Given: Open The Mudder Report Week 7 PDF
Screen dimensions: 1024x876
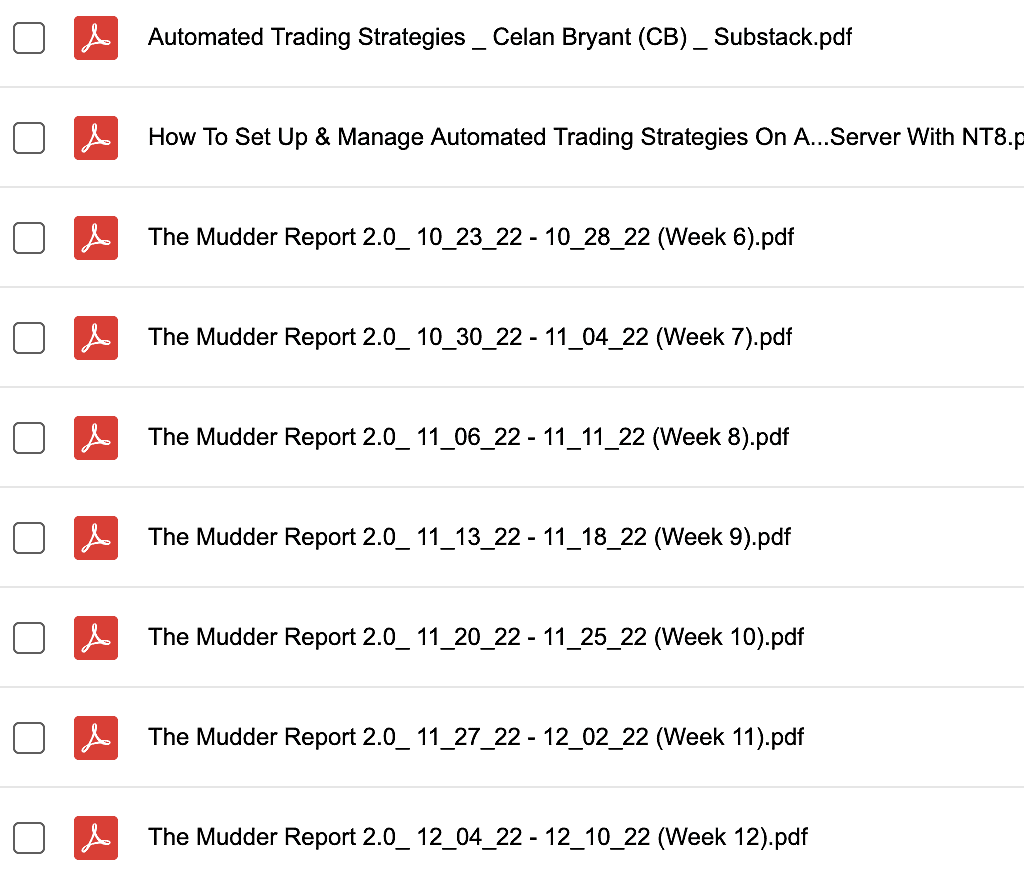Looking at the screenshot, I should (470, 338).
